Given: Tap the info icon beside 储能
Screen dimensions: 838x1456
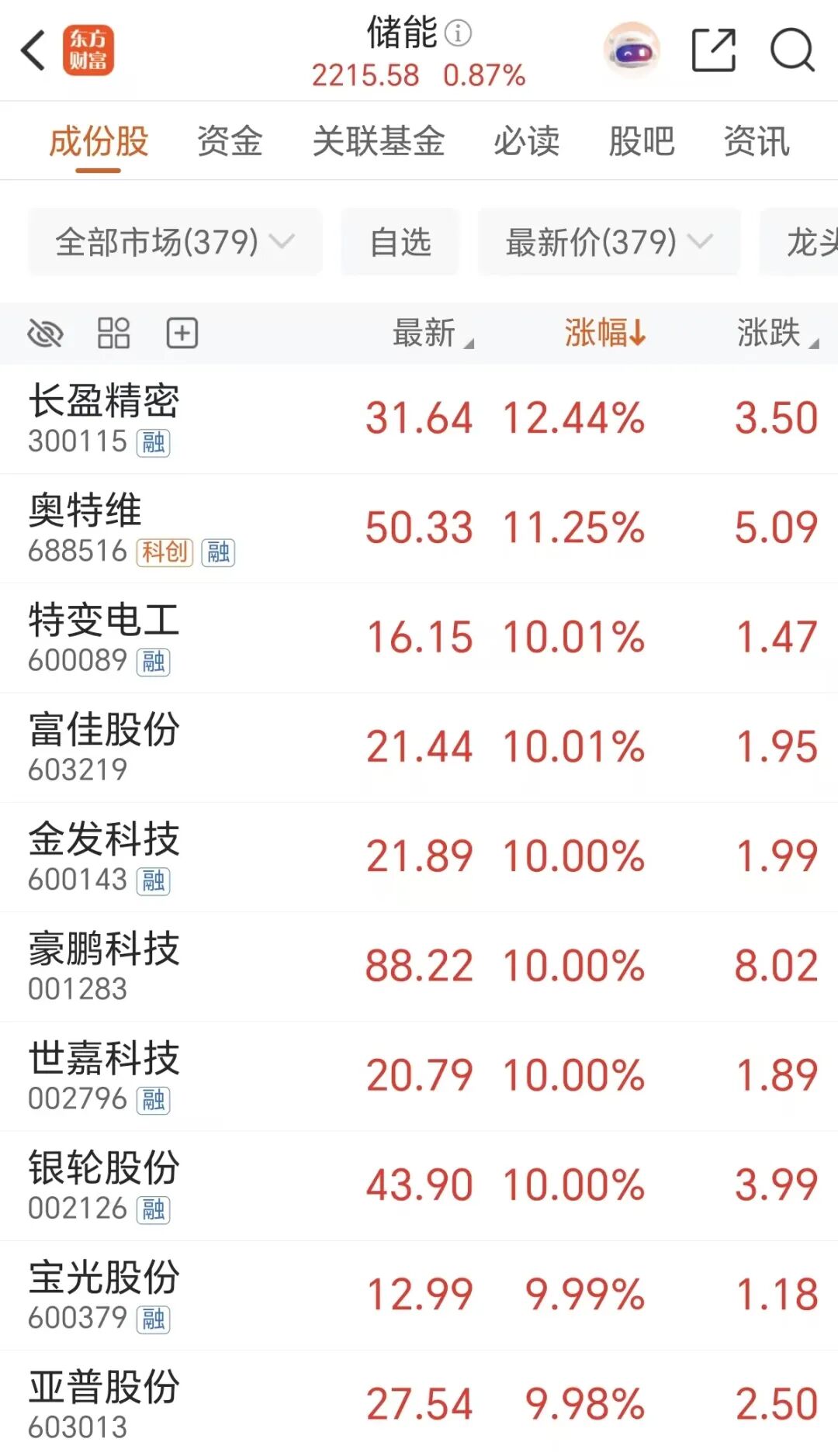Looking at the screenshot, I should coord(458,33).
